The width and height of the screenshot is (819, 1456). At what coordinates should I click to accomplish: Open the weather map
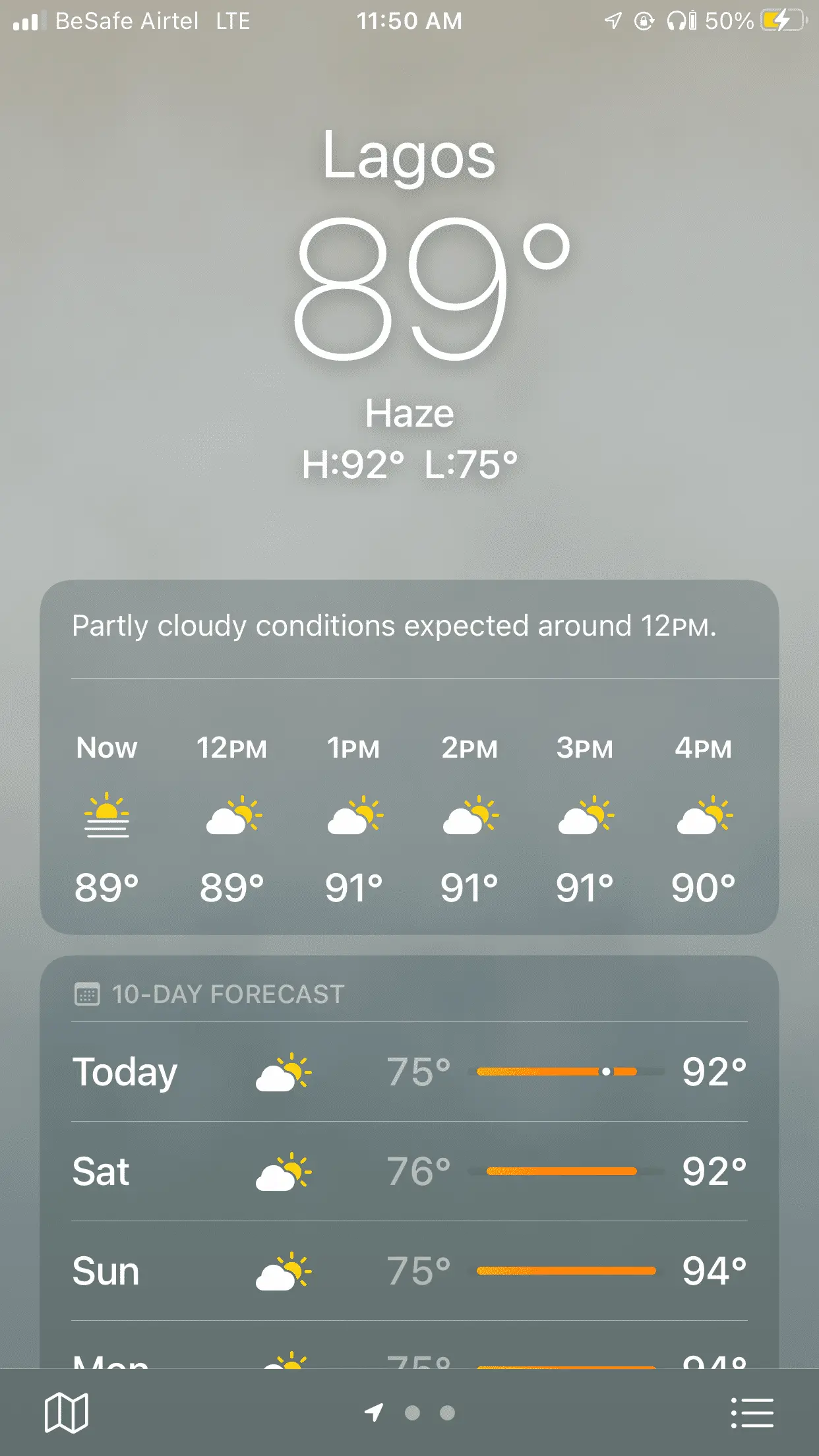66,1412
